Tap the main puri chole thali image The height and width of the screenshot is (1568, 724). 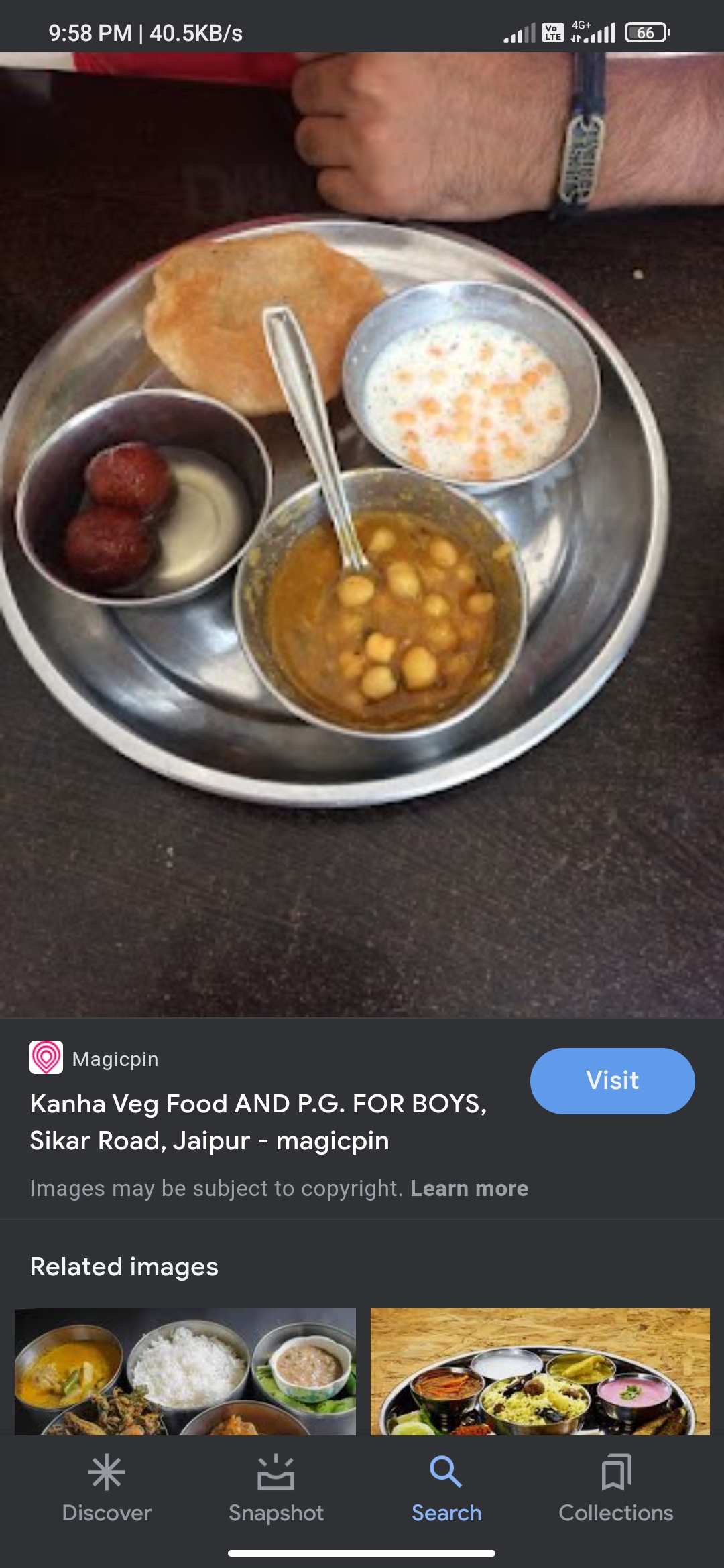(x=362, y=535)
